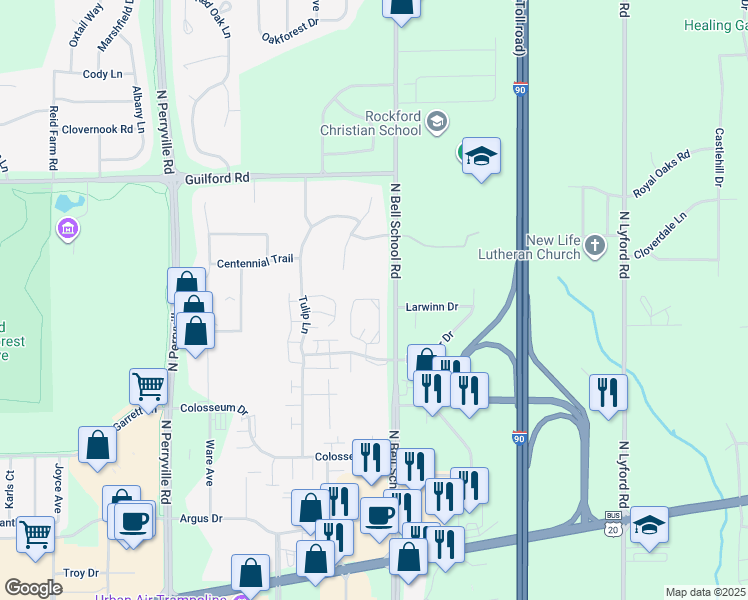Viewport: 748px width, 600px height.
Task: Open the restaurant marker on N Lyford Rd
Action: tap(607, 392)
